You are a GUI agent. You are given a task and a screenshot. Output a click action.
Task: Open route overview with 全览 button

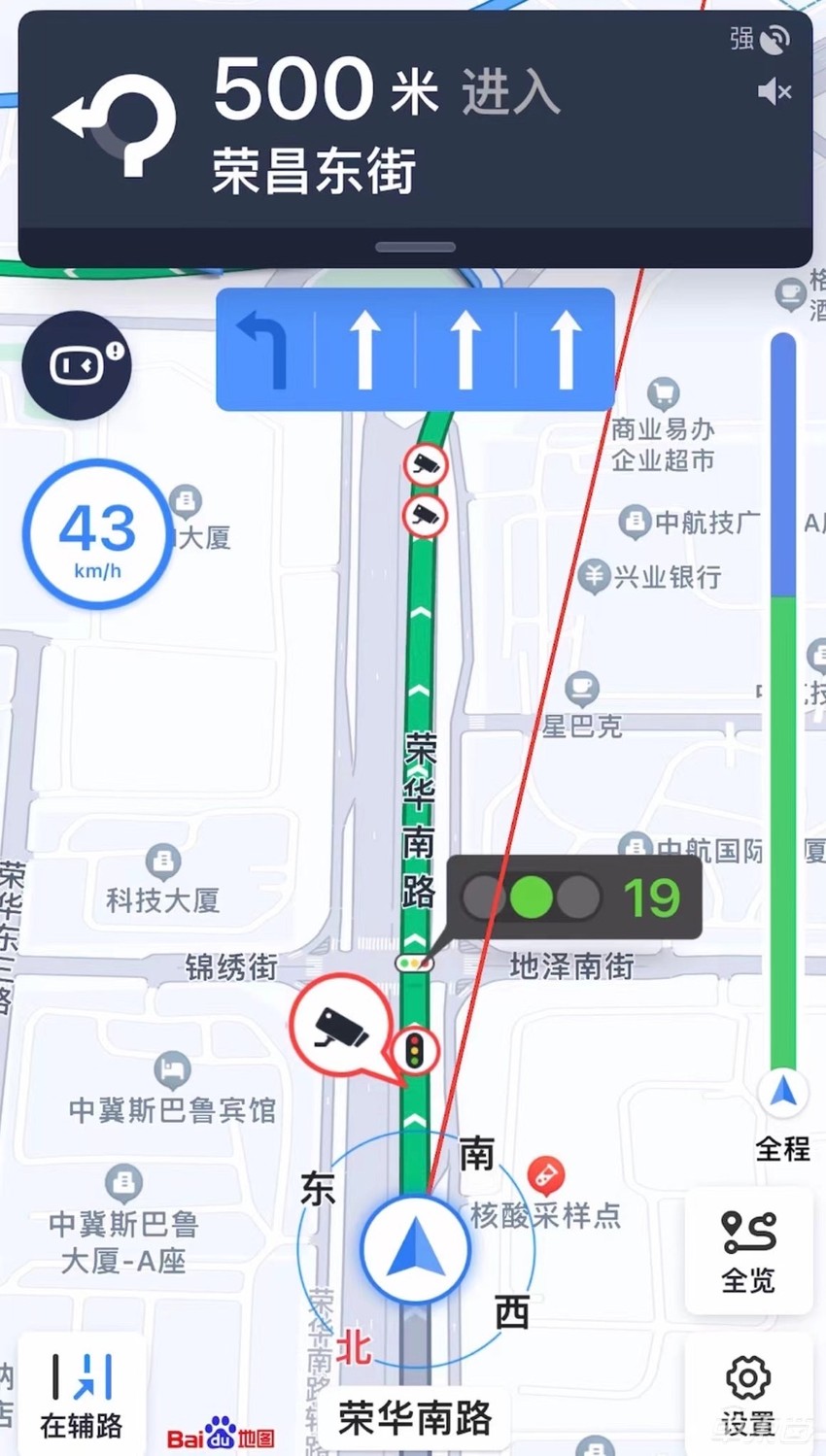(x=747, y=1251)
